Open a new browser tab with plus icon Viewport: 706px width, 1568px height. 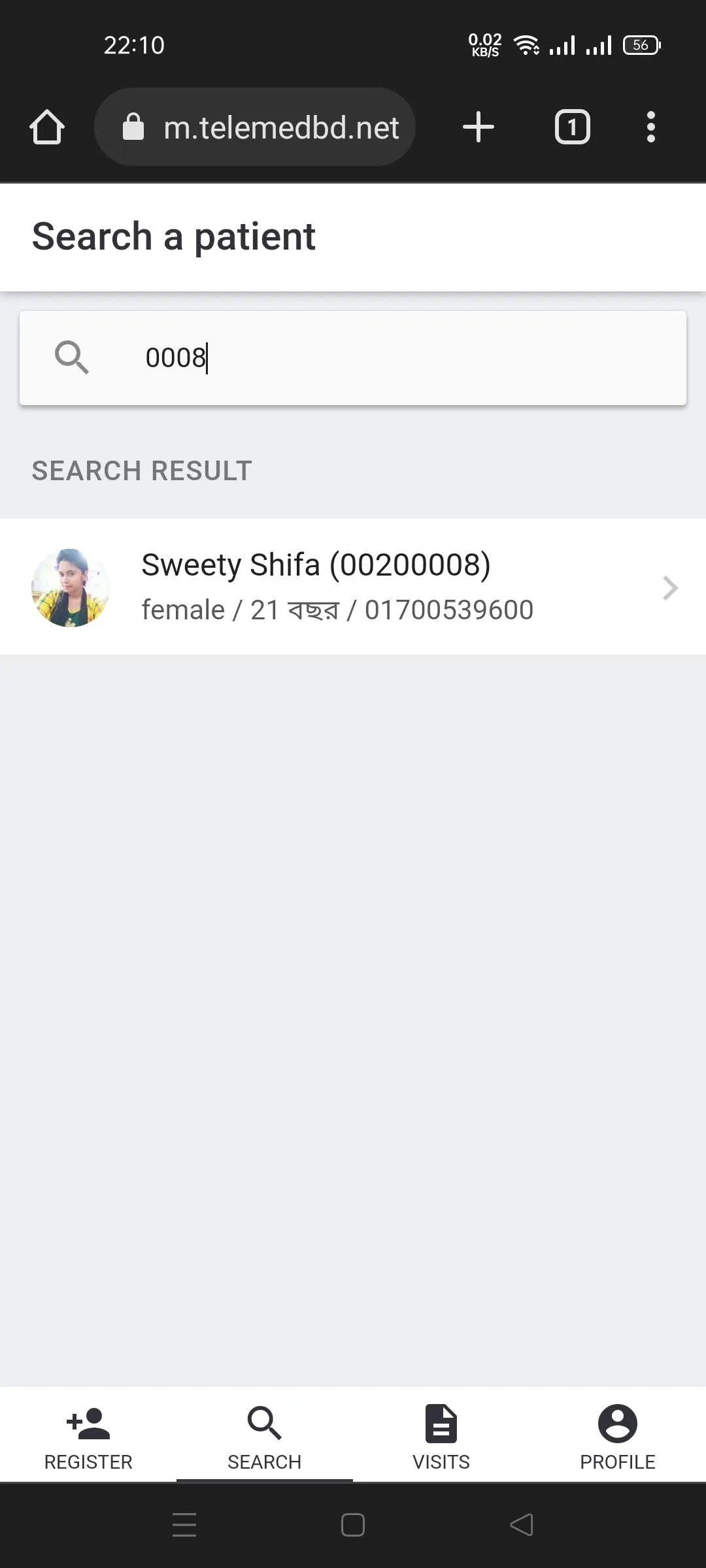(479, 127)
